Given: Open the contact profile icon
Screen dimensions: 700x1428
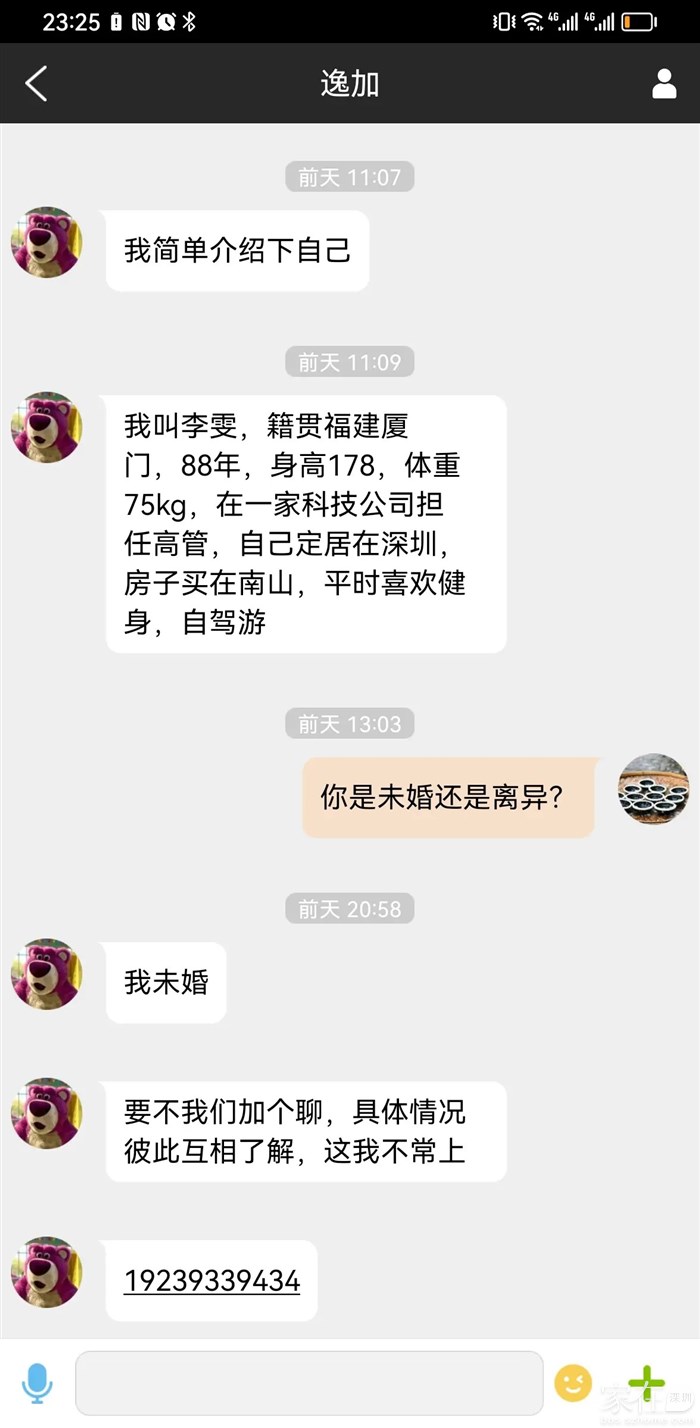Looking at the screenshot, I should [x=664, y=84].
